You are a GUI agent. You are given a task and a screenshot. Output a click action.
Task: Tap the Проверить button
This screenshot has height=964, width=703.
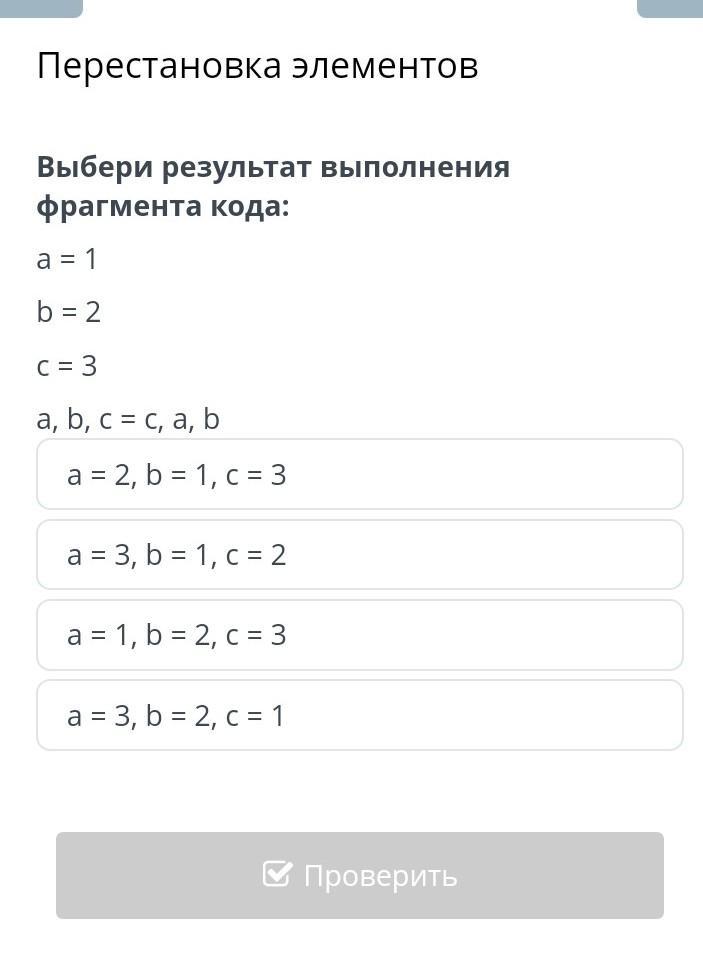pyautogui.click(x=360, y=875)
